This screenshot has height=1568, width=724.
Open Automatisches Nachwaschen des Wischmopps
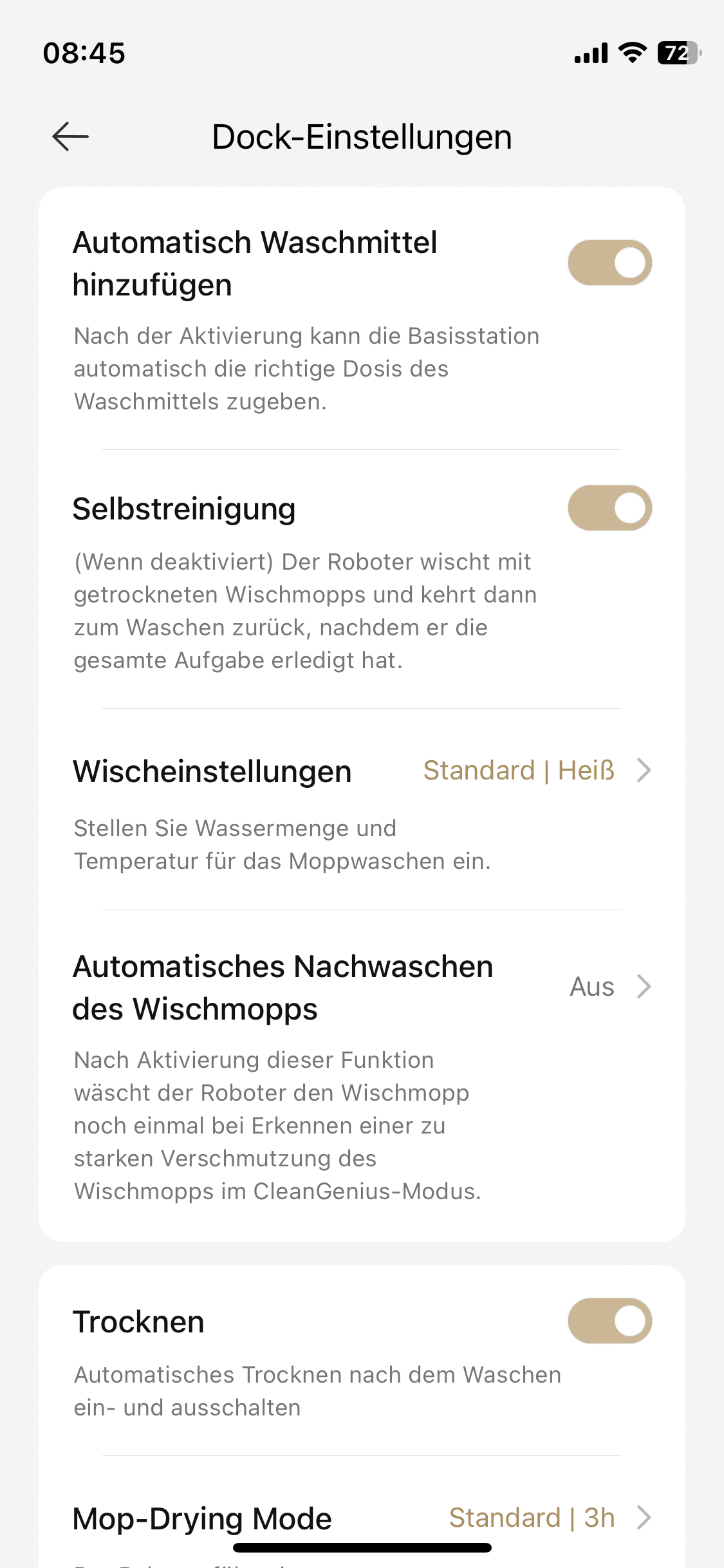pos(362,987)
